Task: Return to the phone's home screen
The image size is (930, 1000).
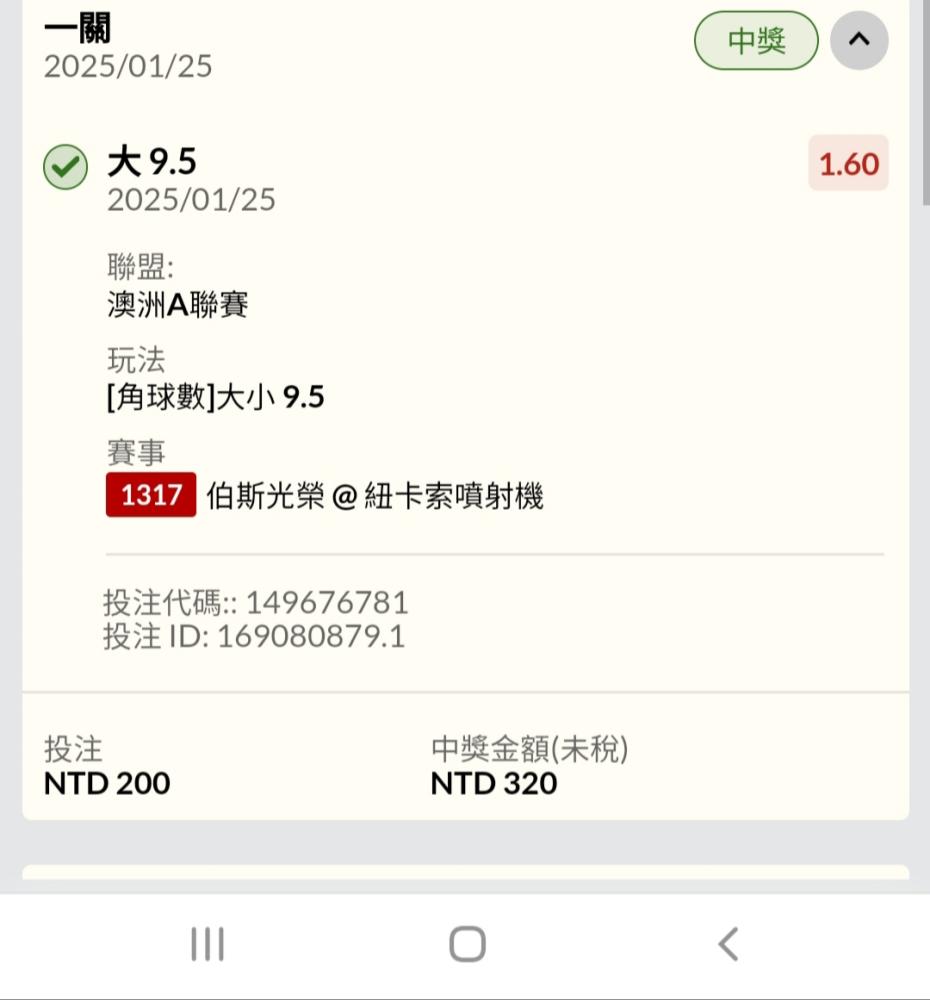Action: pyautogui.click(x=467, y=943)
